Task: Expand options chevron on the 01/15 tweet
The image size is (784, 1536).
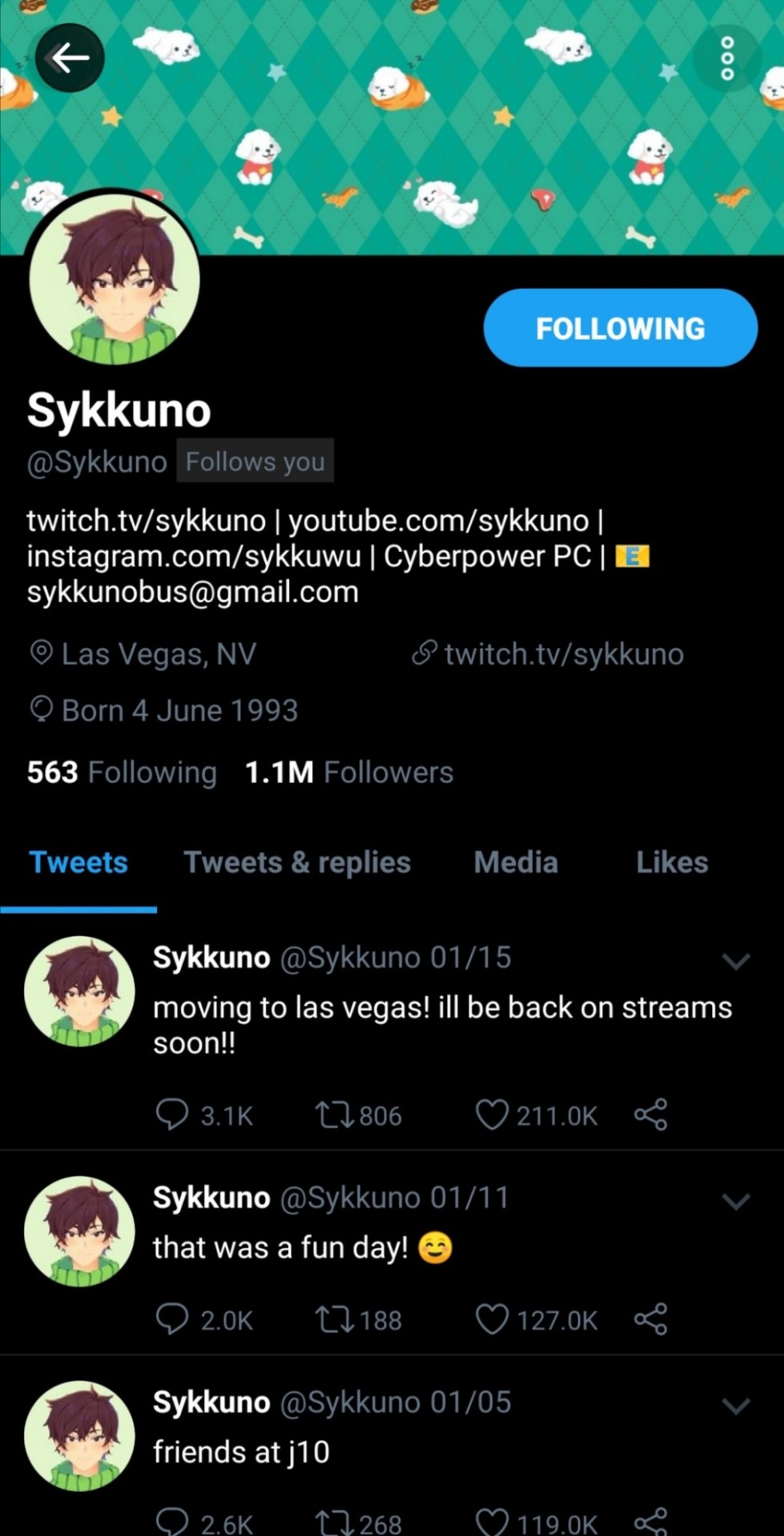Action: point(735,961)
